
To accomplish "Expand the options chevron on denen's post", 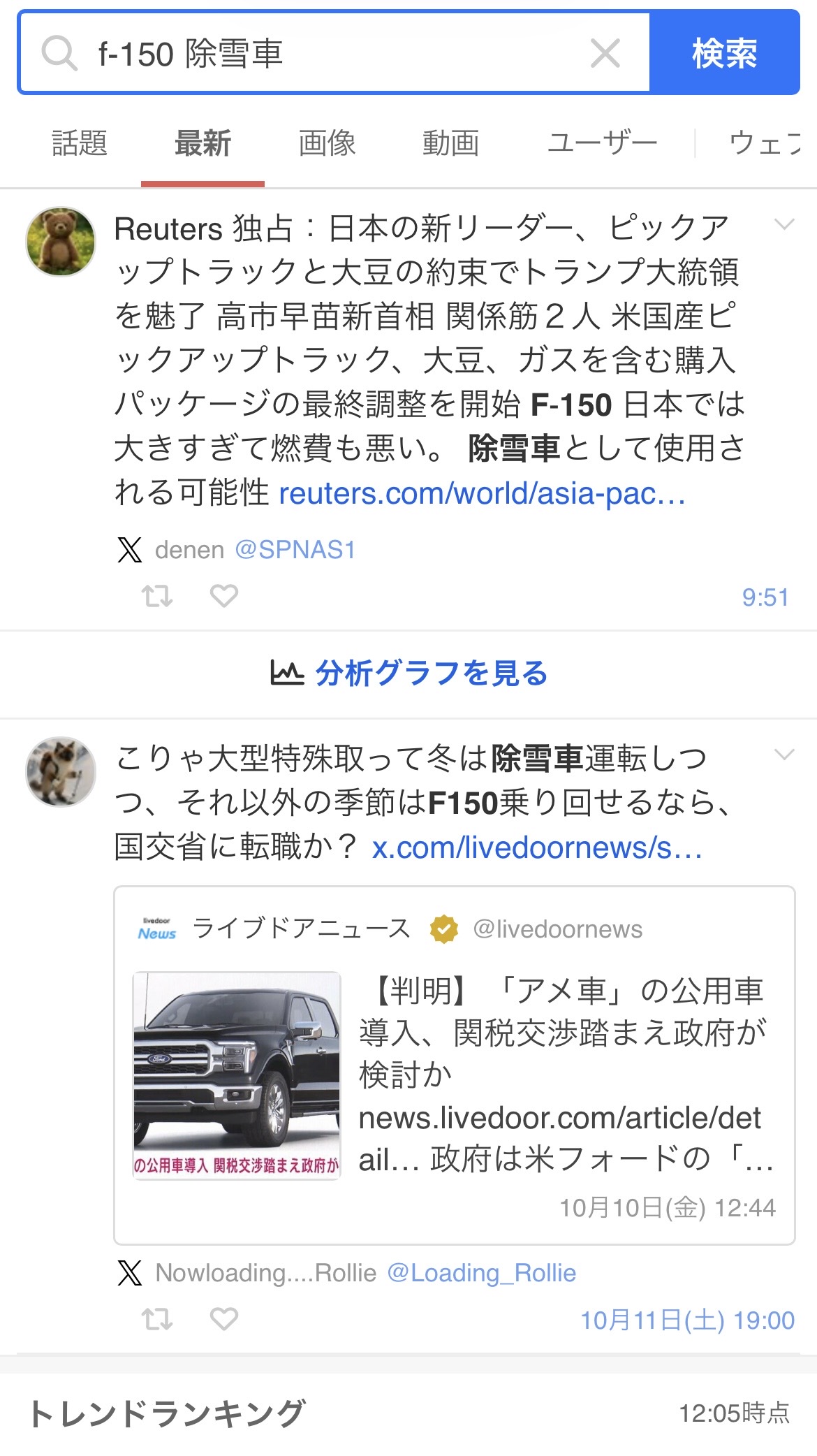I will pyautogui.click(x=784, y=225).
